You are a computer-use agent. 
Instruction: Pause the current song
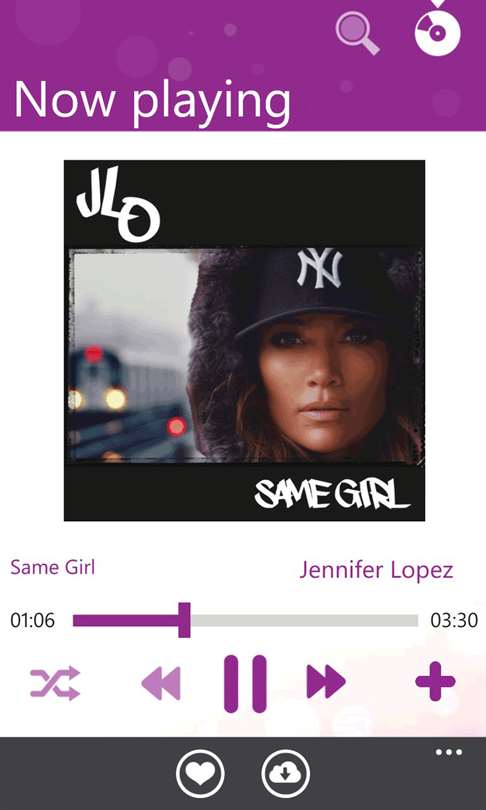[x=245, y=683]
